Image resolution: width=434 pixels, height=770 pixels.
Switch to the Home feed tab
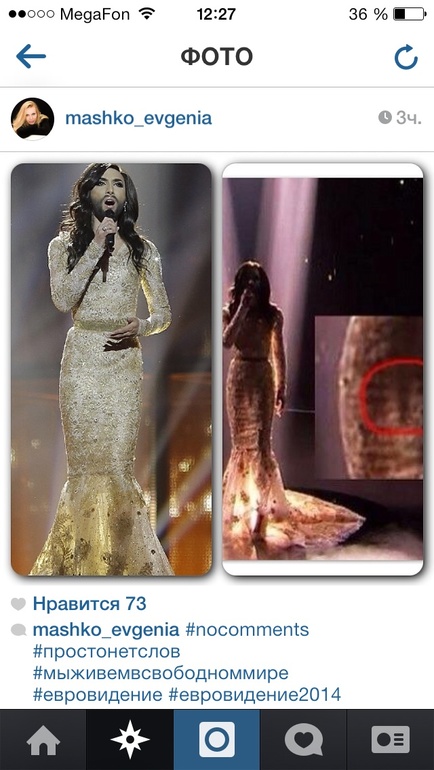coord(43,740)
